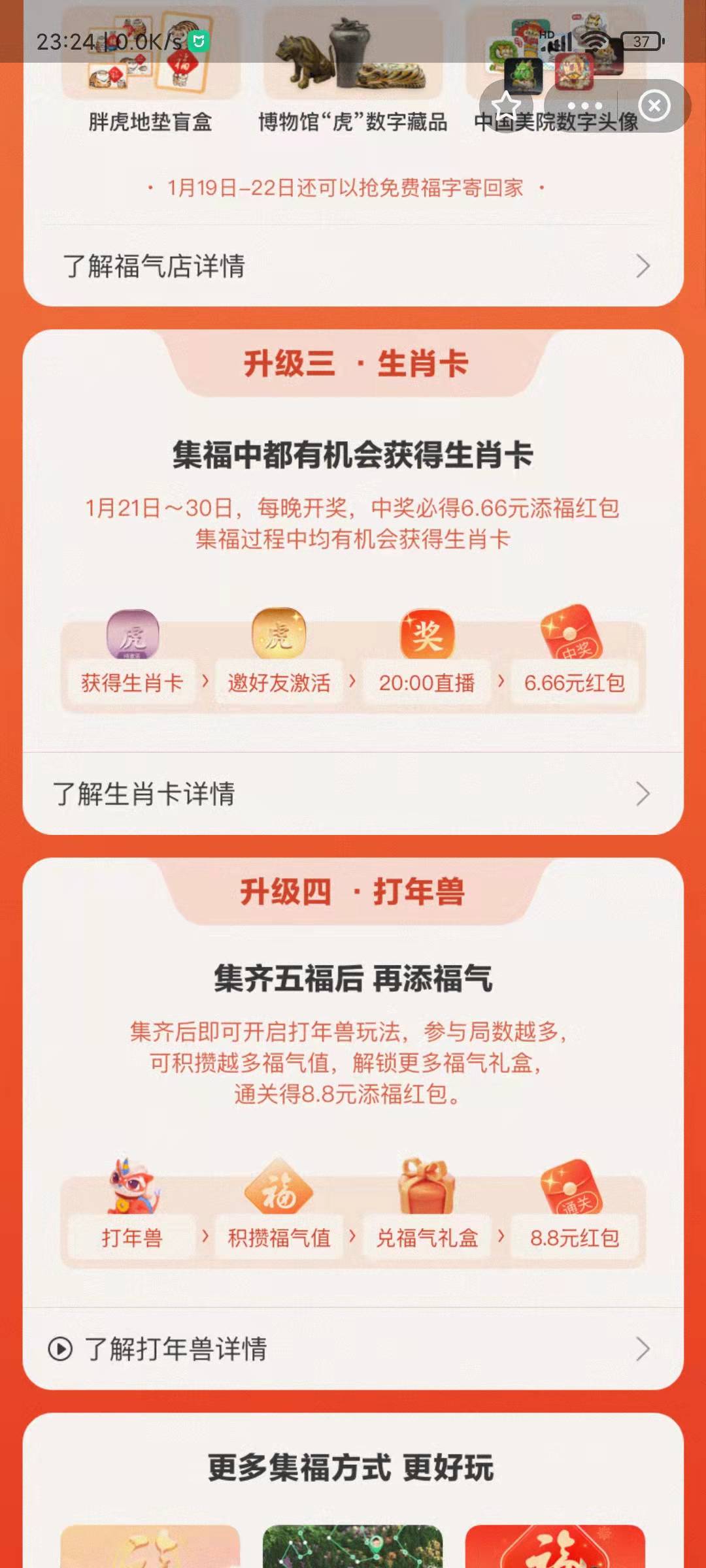Open the three-dot more options menu
The height and width of the screenshot is (1568, 706).
pyautogui.click(x=584, y=105)
